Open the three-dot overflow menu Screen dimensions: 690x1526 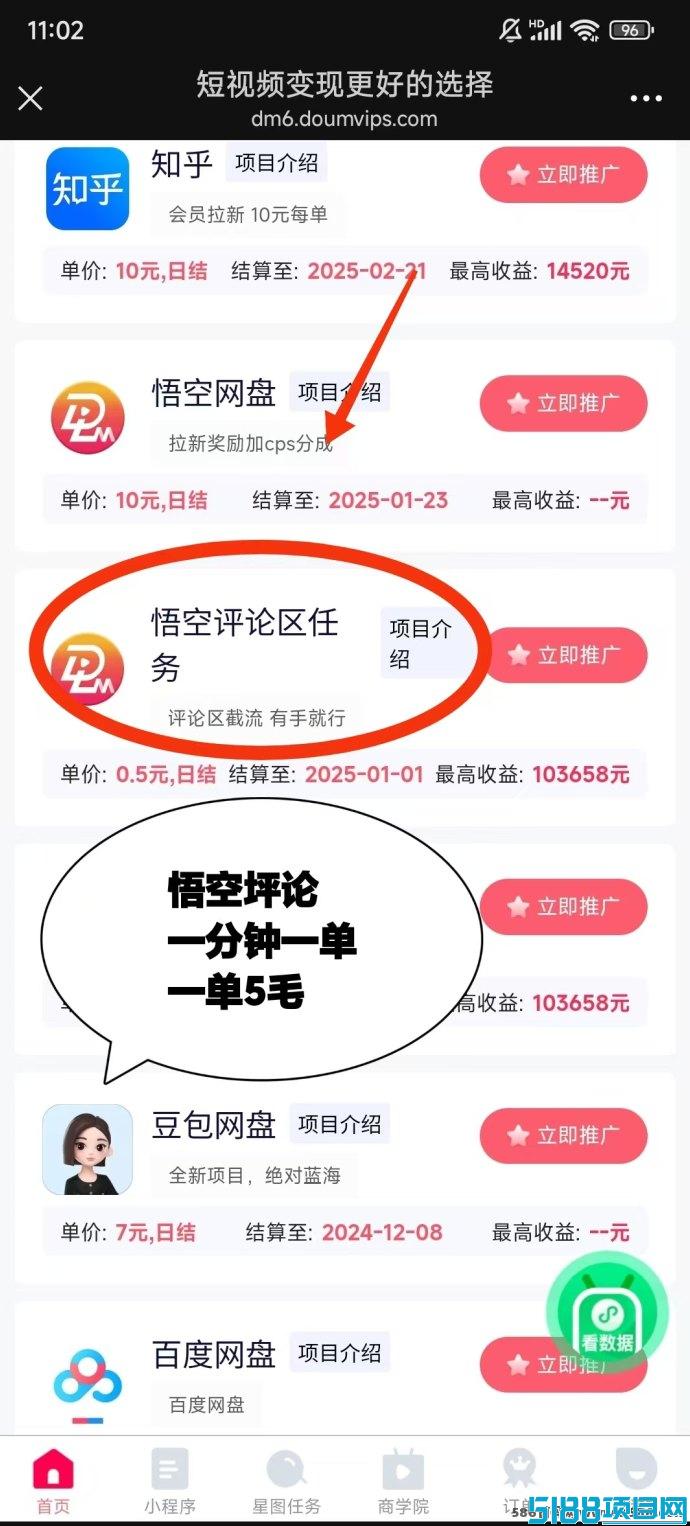tap(646, 98)
